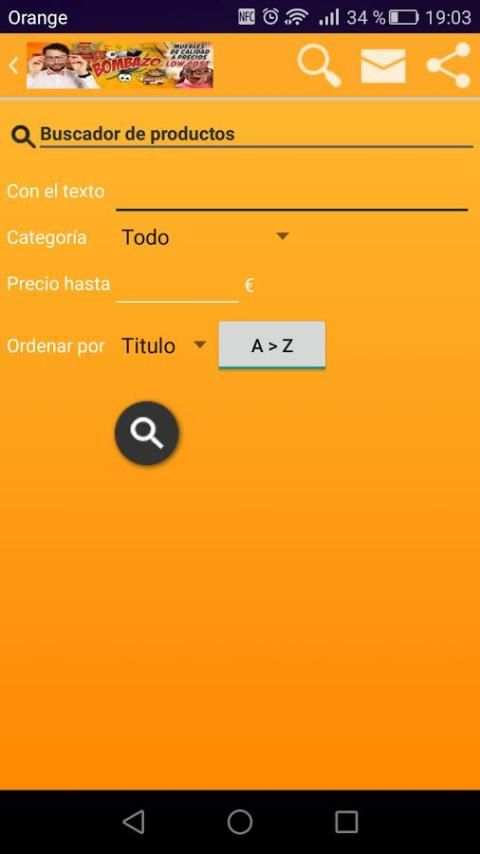
Task: Open the 'Ordenar por' Titulo dropdown
Action: tap(163, 346)
